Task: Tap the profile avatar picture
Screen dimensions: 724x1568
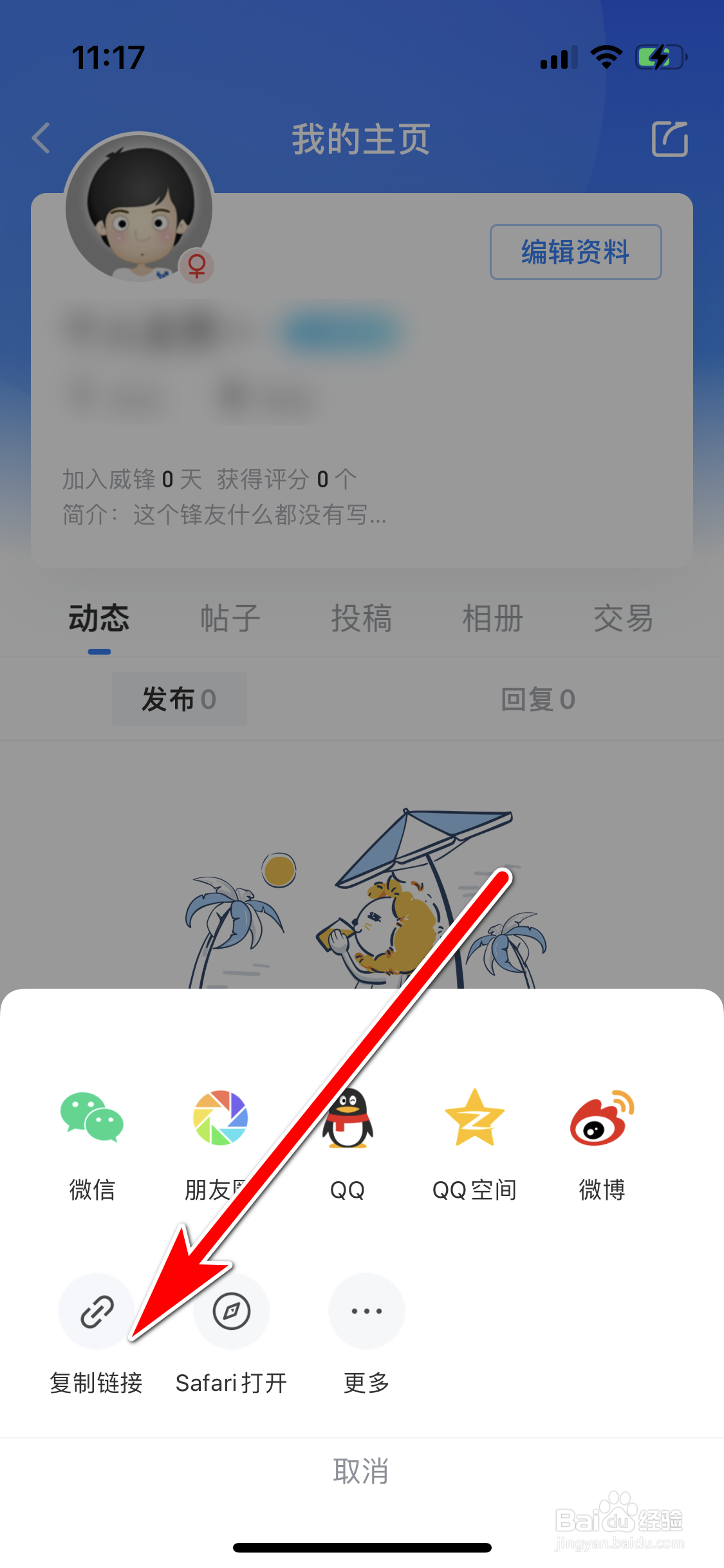Action: click(x=139, y=208)
